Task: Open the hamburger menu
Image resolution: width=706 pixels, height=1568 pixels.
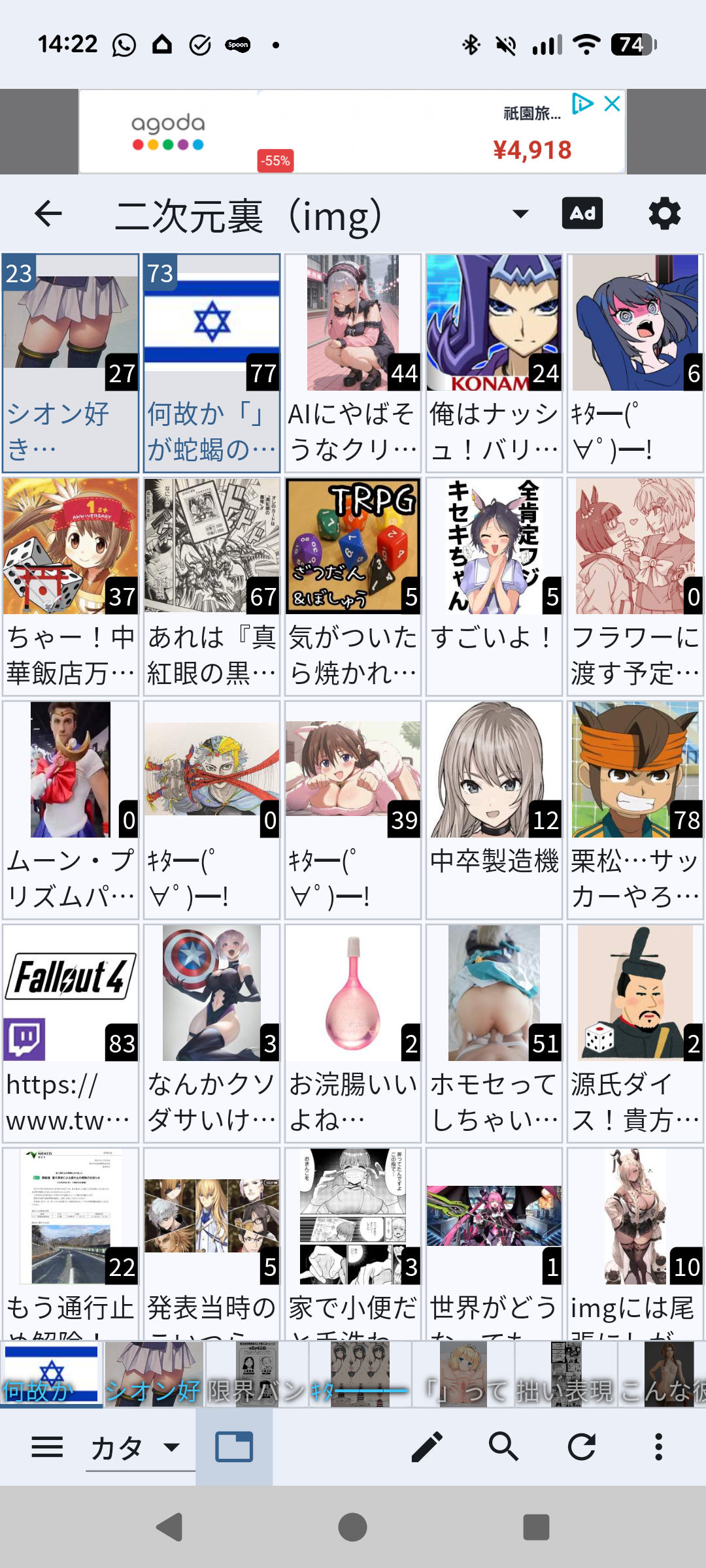Action: [x=47, y=1447]
